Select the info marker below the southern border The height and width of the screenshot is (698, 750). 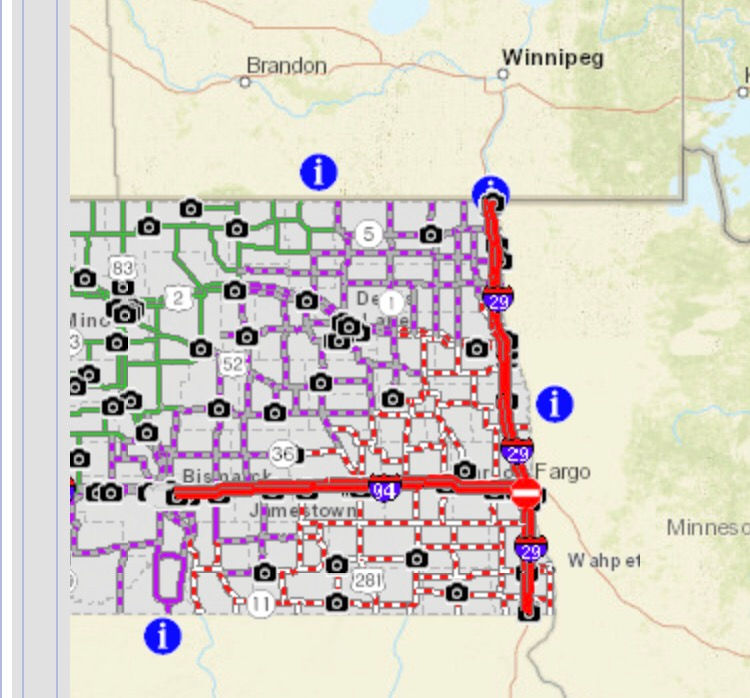(163, 635)
